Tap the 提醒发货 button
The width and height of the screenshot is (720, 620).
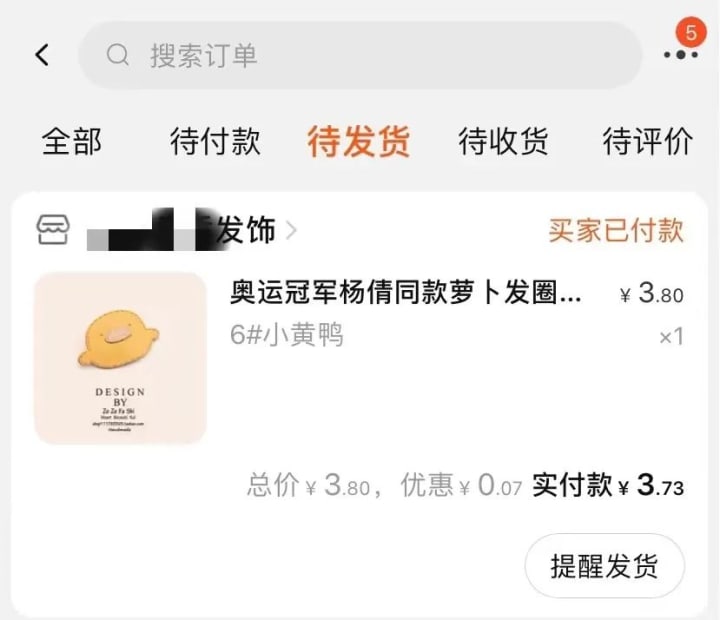[x=604, y=566]
